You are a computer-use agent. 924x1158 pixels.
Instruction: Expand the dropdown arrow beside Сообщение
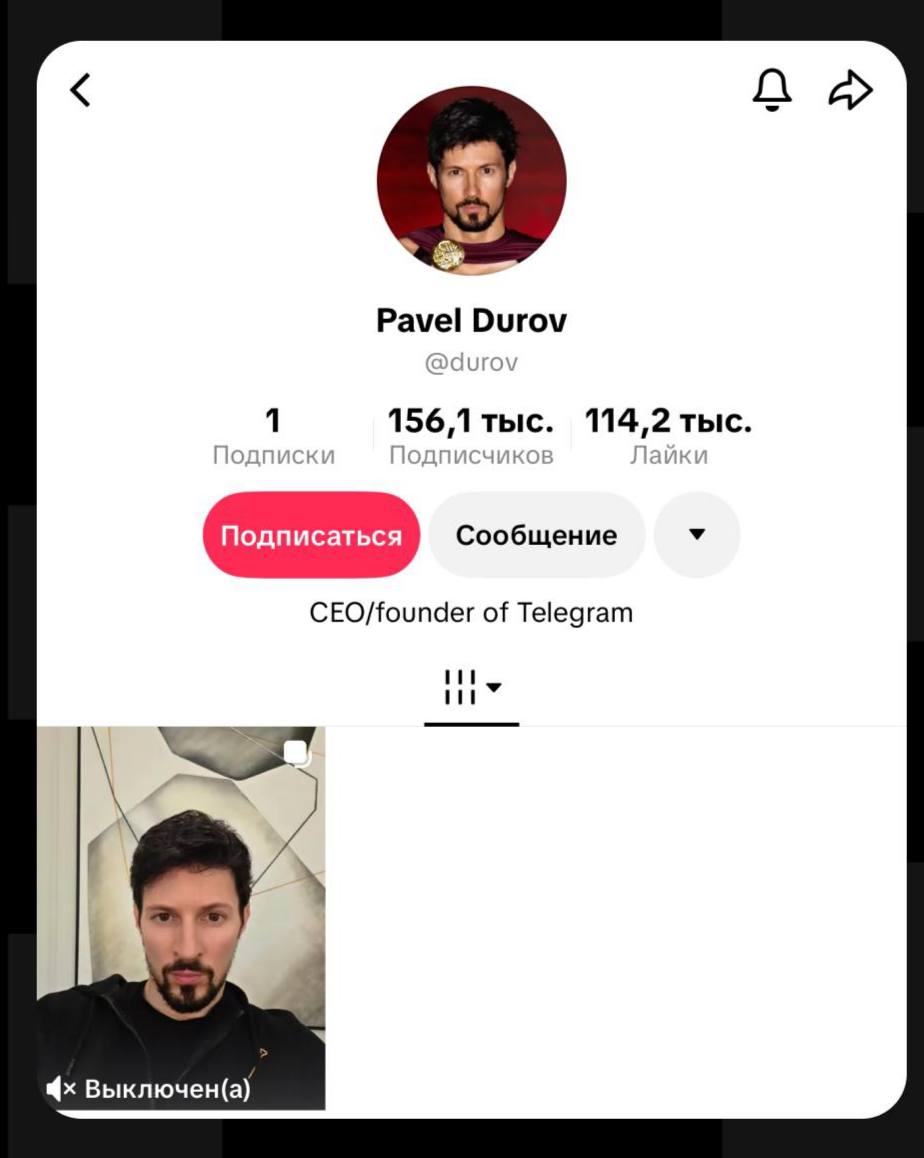pyautogui.click(x=697, y=535)
